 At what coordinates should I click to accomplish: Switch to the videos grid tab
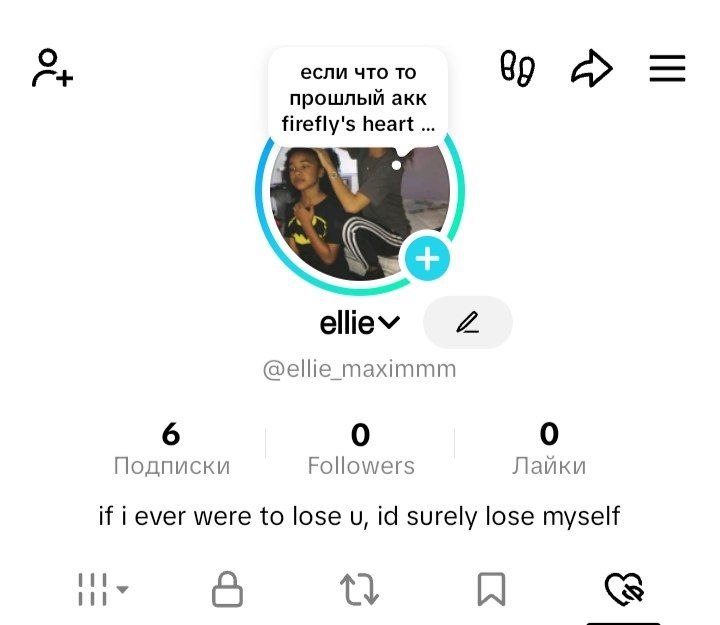pos(102,589)
